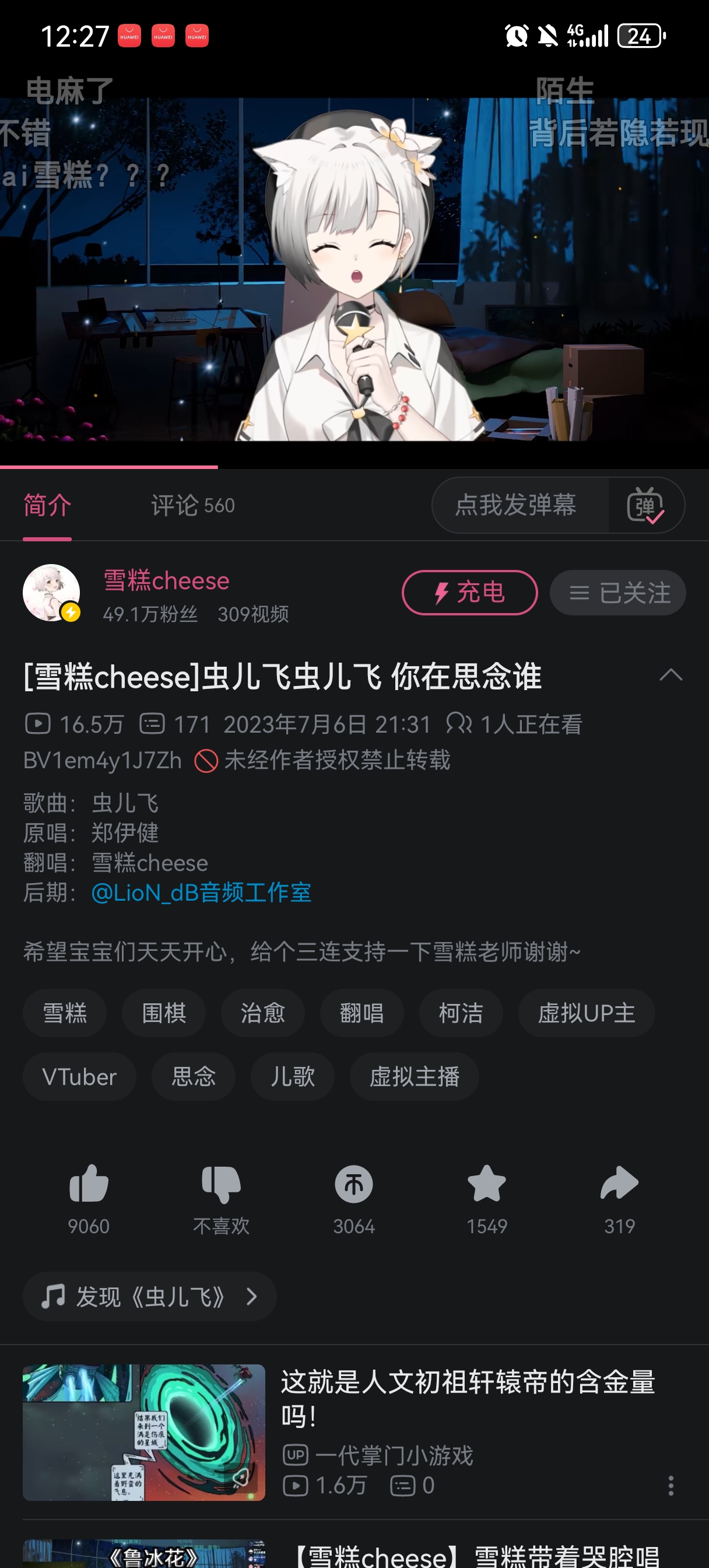Switch to the 评论 comments tab

(x=192, y=505)
